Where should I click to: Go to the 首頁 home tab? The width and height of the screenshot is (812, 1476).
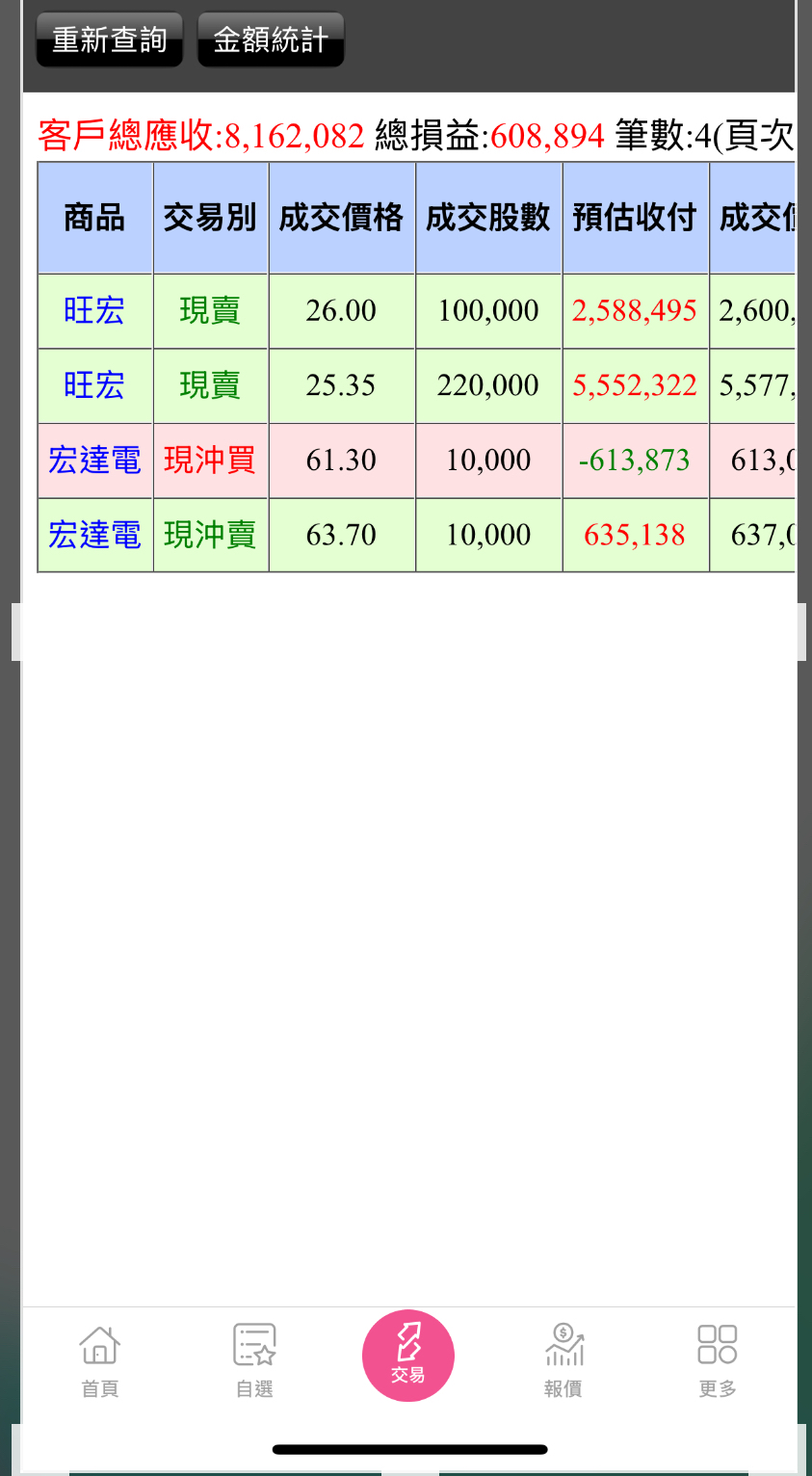(99, 1359)
